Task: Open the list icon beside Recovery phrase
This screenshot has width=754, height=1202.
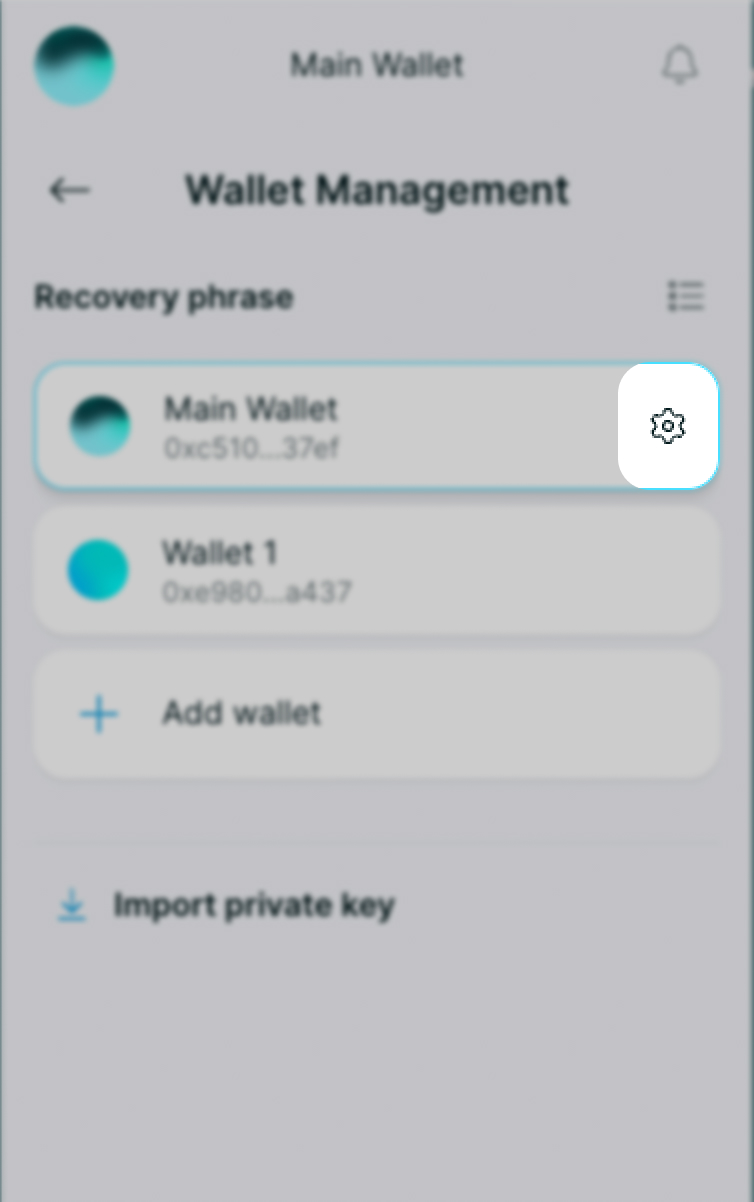Action: coord(686,296)
